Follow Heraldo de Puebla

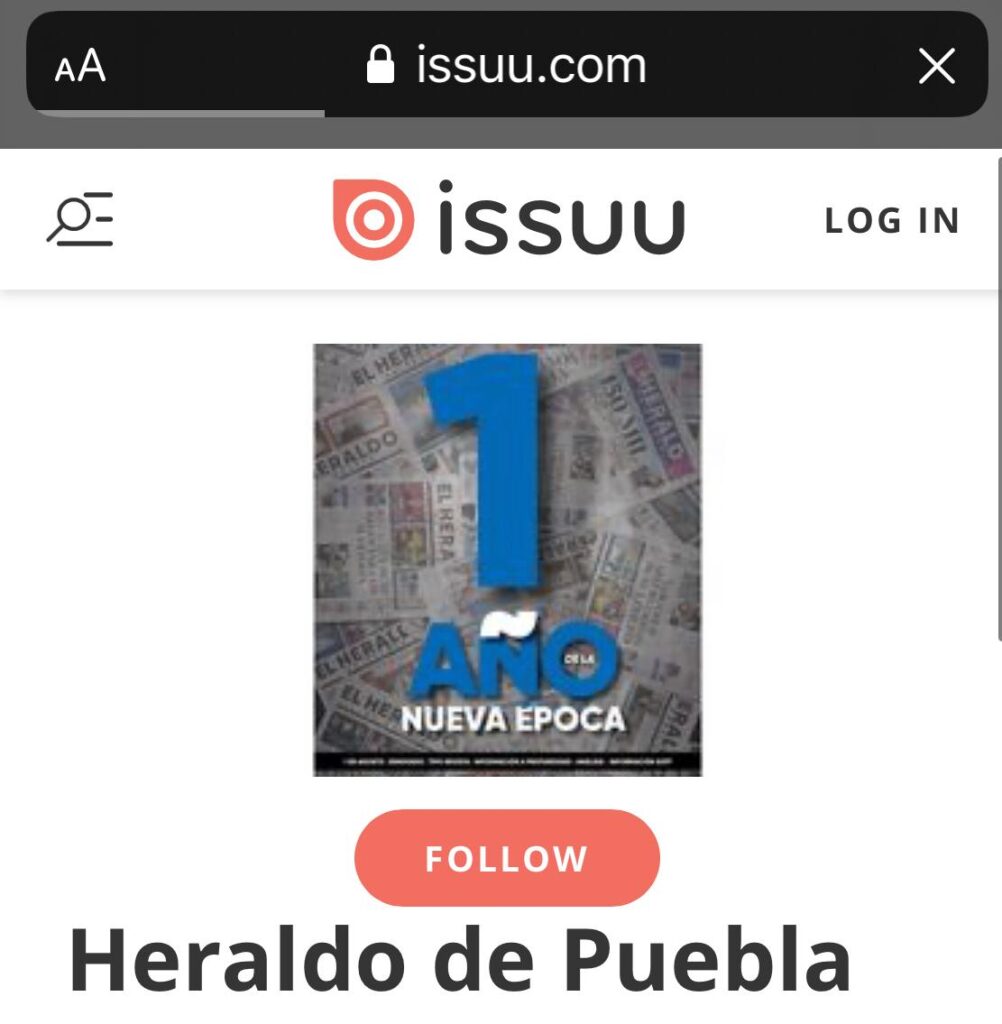507,858
